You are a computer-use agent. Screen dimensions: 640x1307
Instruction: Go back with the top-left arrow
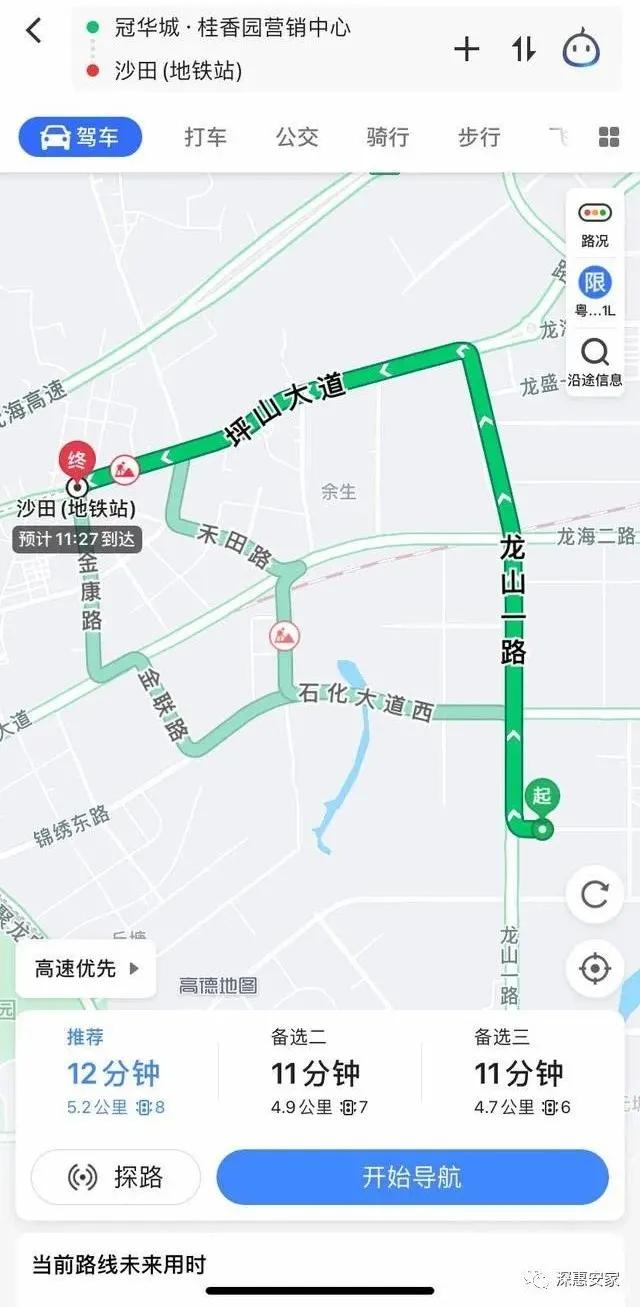pyautogui.click(x=34, y=31)
